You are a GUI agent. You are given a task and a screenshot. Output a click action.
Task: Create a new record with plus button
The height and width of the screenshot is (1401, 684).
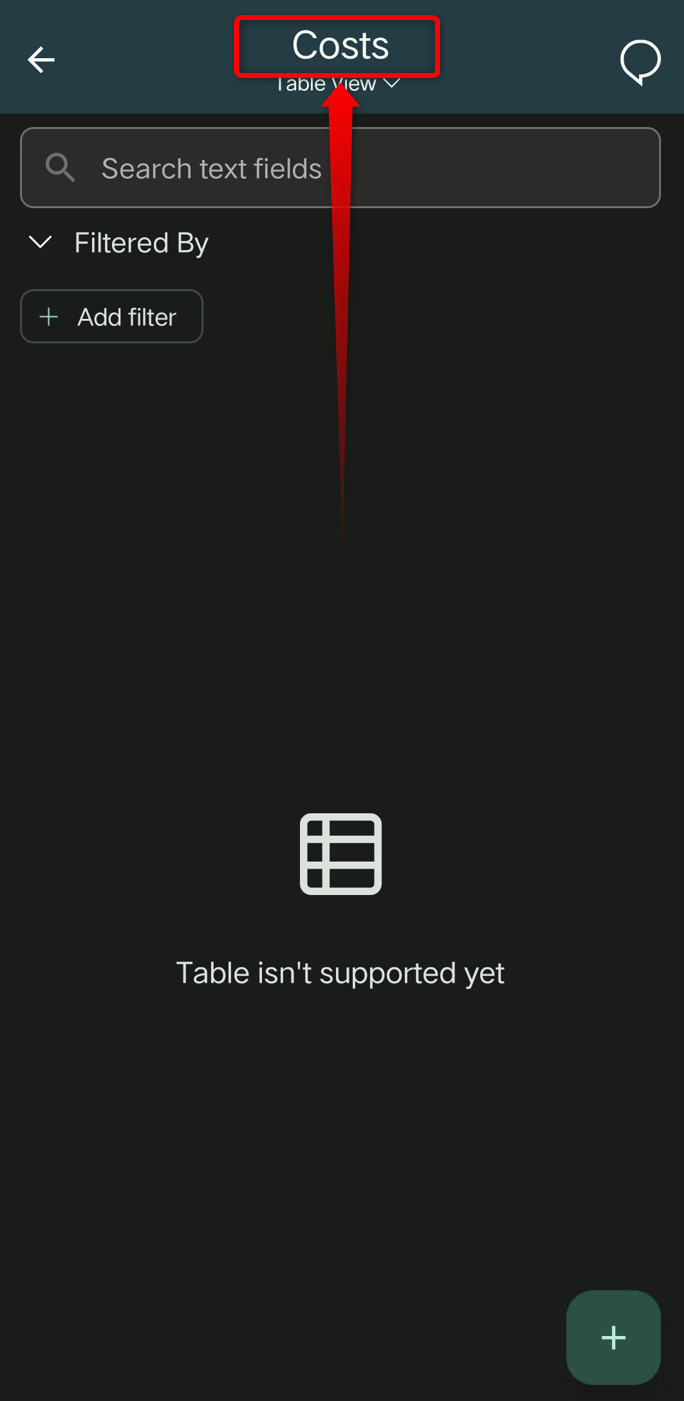[613, 1337]
